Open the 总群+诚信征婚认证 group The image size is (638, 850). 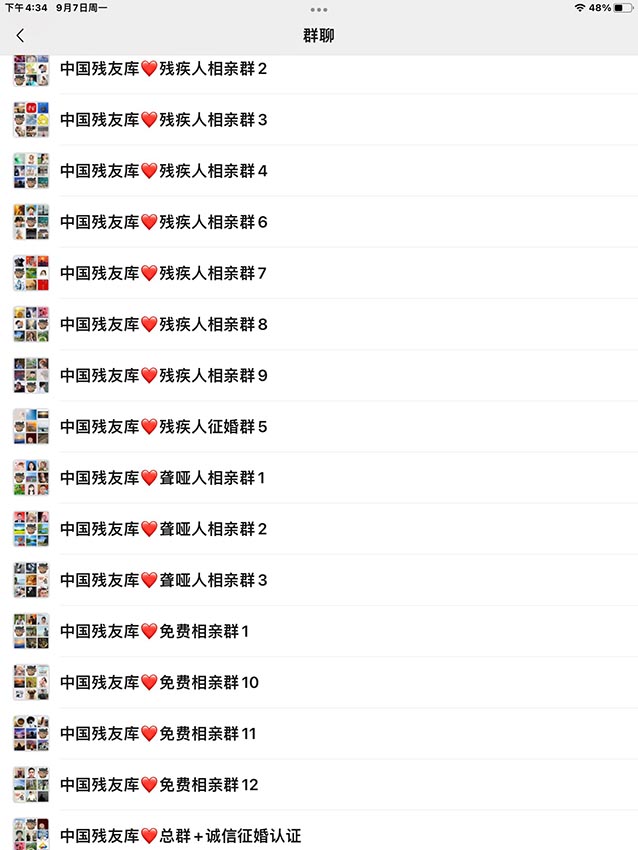click(x=319, y=830)
